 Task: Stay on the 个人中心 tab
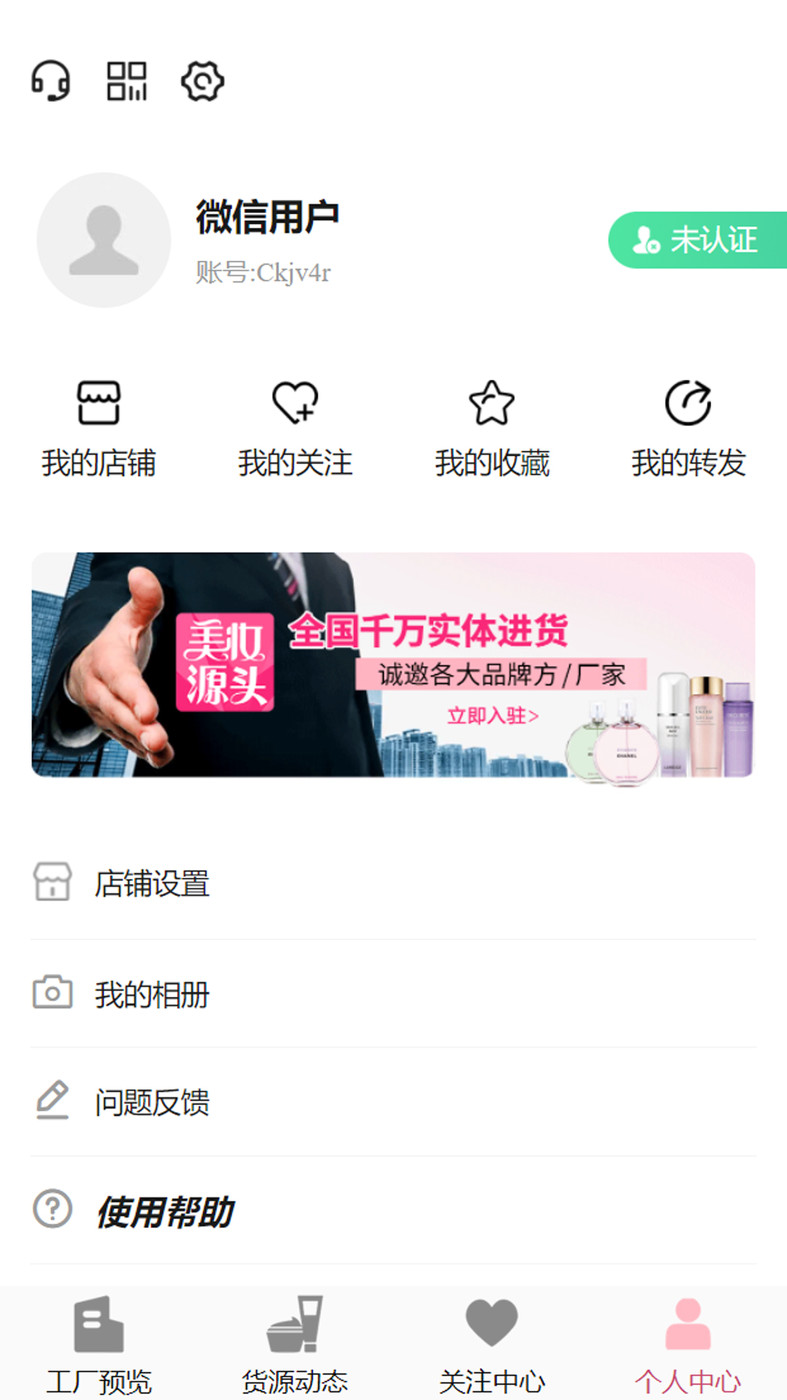pyautogui.click(x=688, y=1340)
